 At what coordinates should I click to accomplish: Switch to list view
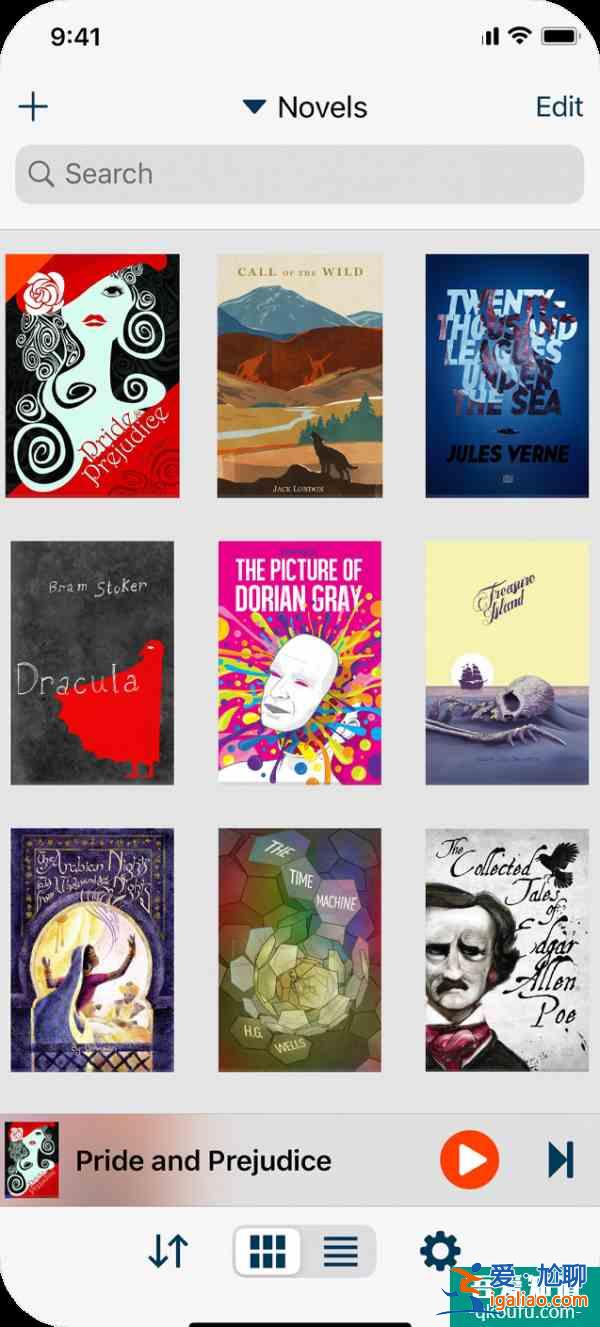click(340, 1251)
